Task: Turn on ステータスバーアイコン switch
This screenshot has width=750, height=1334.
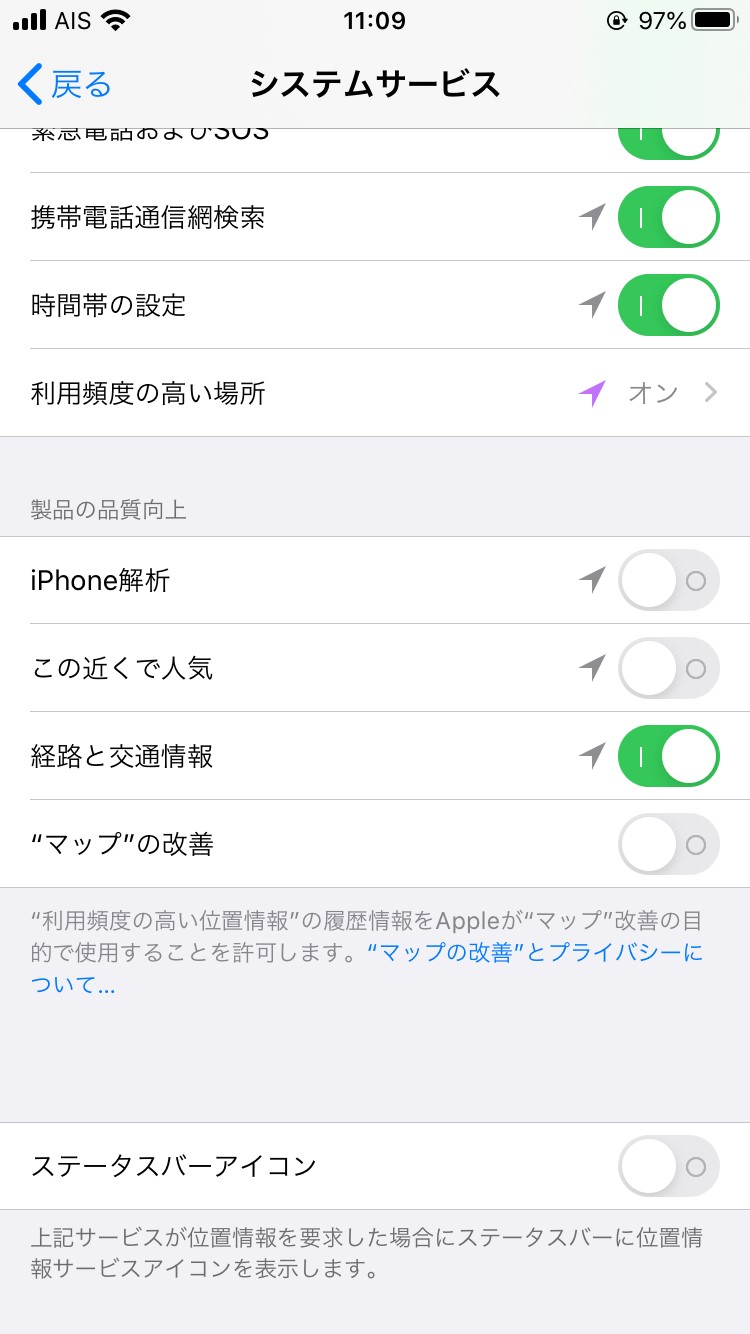Action: coord(669,1166)
